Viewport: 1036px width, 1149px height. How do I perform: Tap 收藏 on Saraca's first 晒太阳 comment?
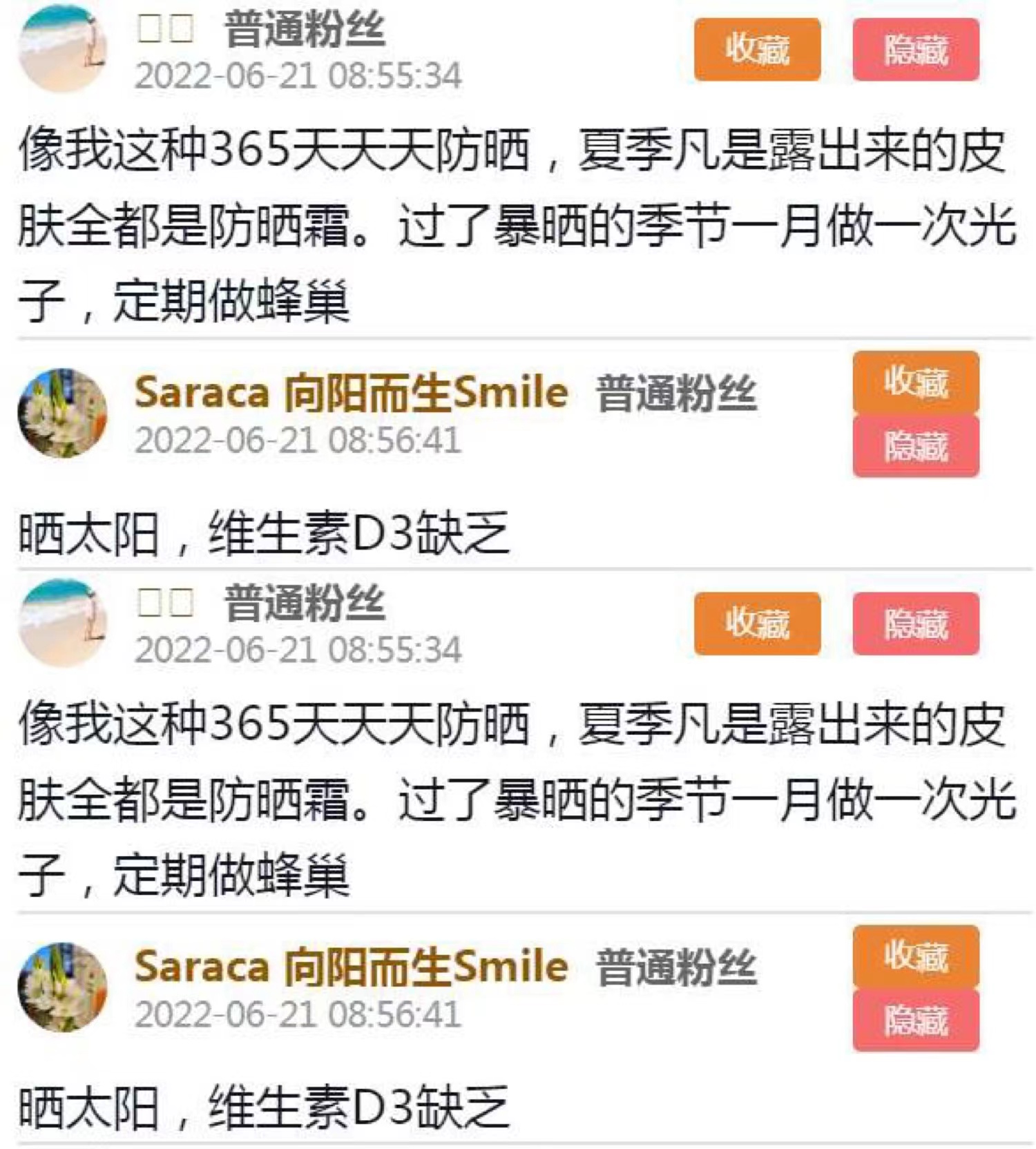click(915, 382)
